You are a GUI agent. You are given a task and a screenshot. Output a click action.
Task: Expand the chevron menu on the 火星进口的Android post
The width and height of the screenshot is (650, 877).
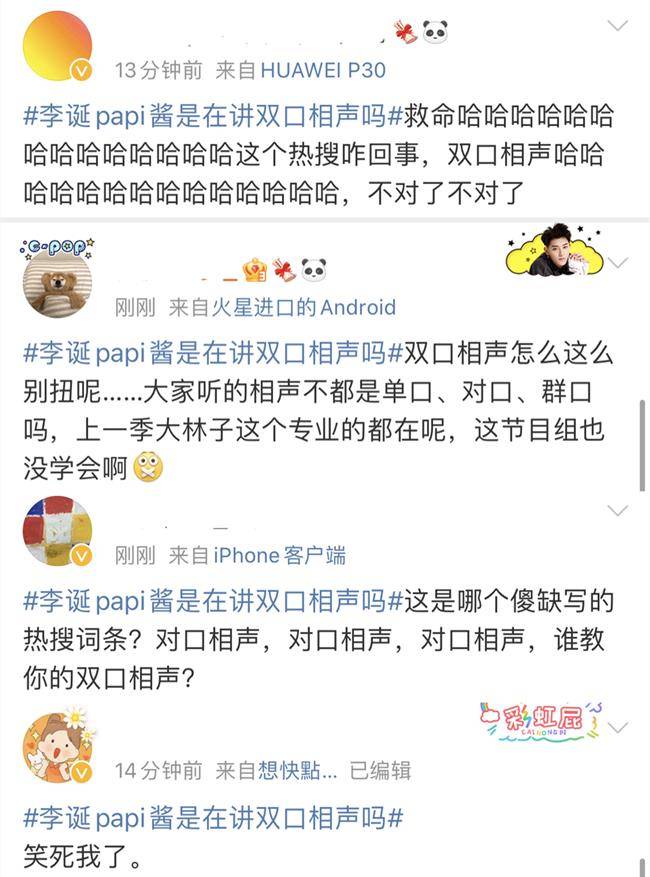(618, 263)
